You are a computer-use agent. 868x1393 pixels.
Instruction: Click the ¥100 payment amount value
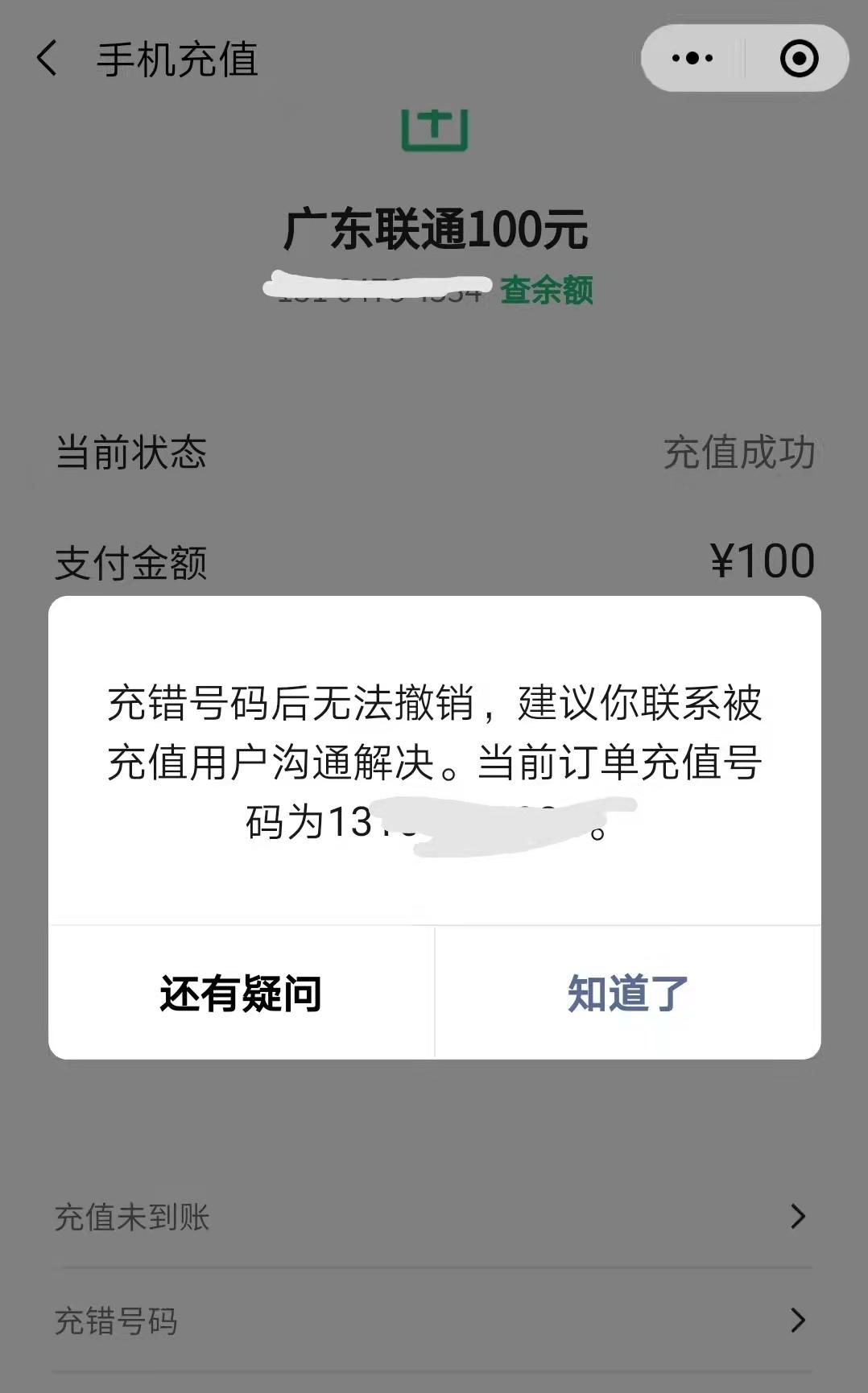(763, 562)
